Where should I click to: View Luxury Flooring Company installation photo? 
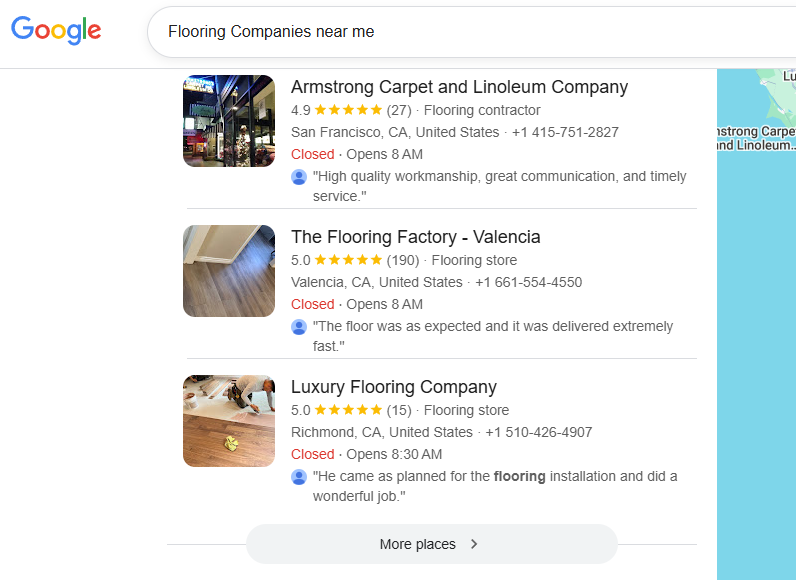point(229,421)
